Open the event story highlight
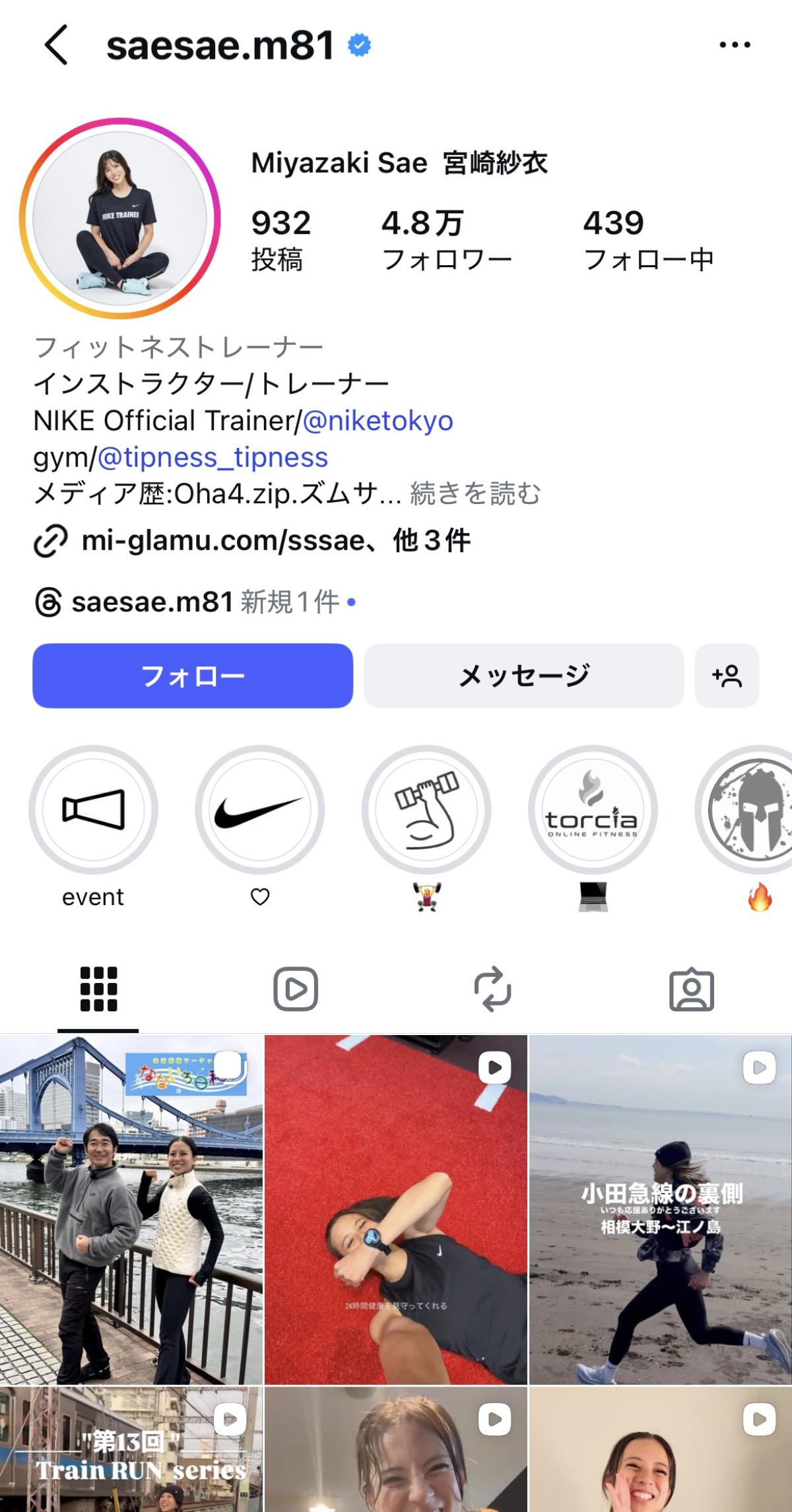This screenshot has height=1512, width=792. [93, 810]
